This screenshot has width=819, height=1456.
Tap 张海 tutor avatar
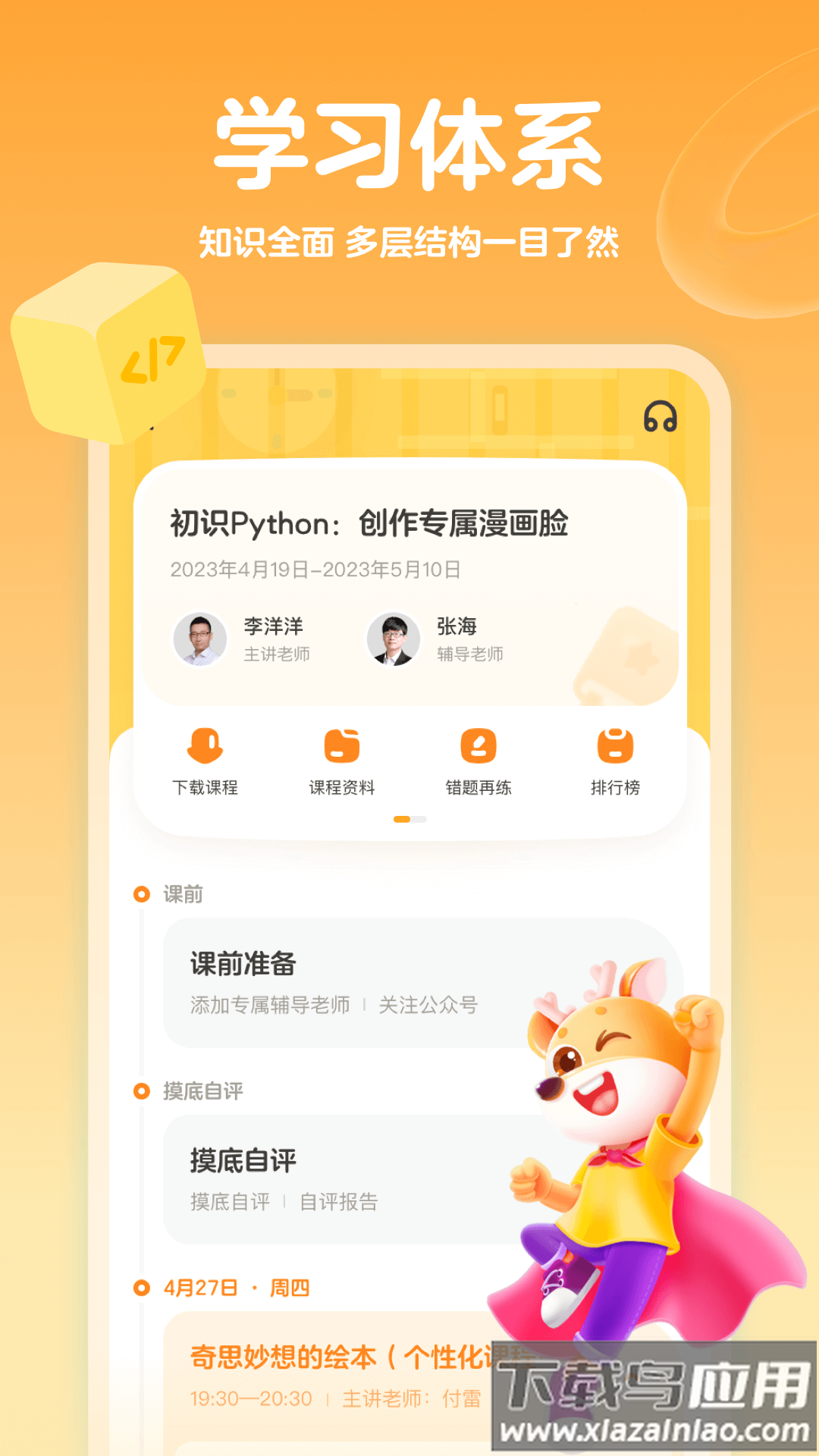point(394,639)
